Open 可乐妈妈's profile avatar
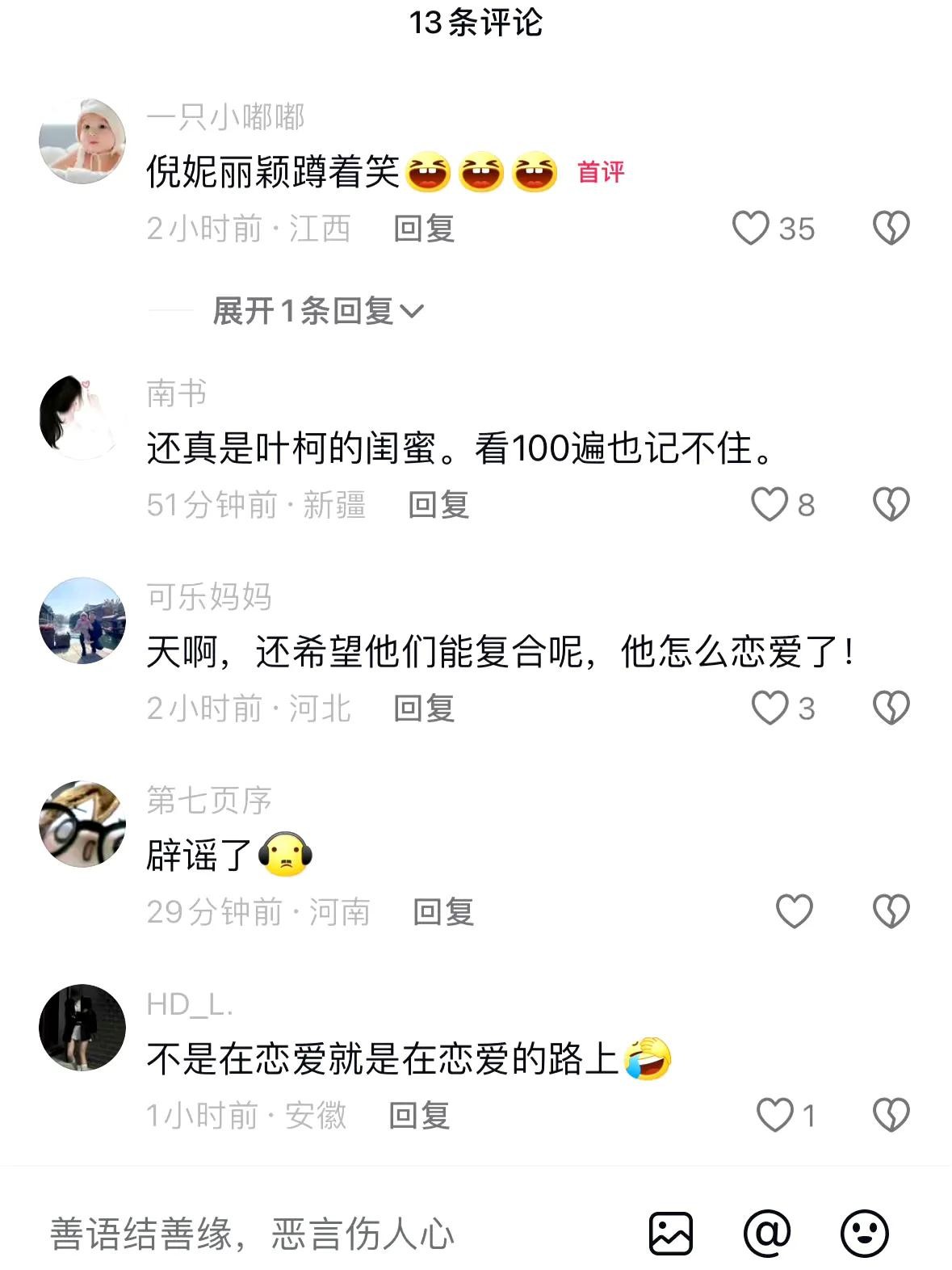Image resolution: width=952 pixels, height=1270 pixels. (x=82, y=620)
